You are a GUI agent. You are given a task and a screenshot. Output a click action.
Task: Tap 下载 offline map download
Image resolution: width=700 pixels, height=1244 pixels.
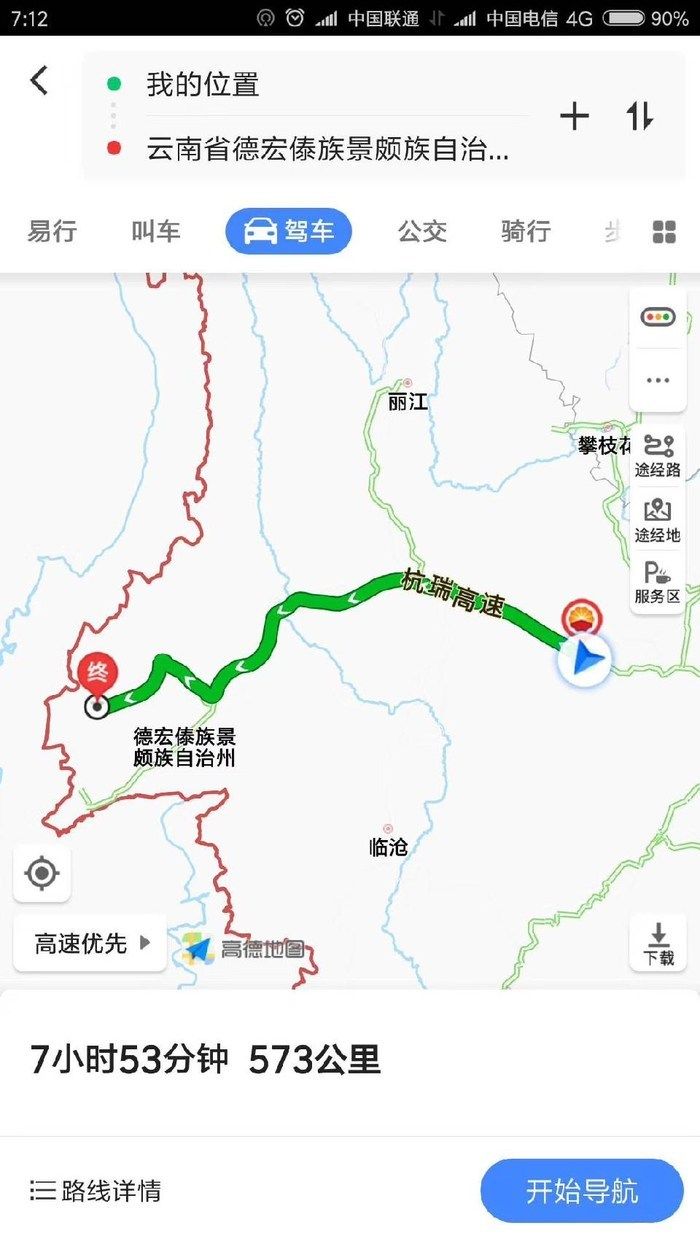pyautogui.click(x=658, y=943)
